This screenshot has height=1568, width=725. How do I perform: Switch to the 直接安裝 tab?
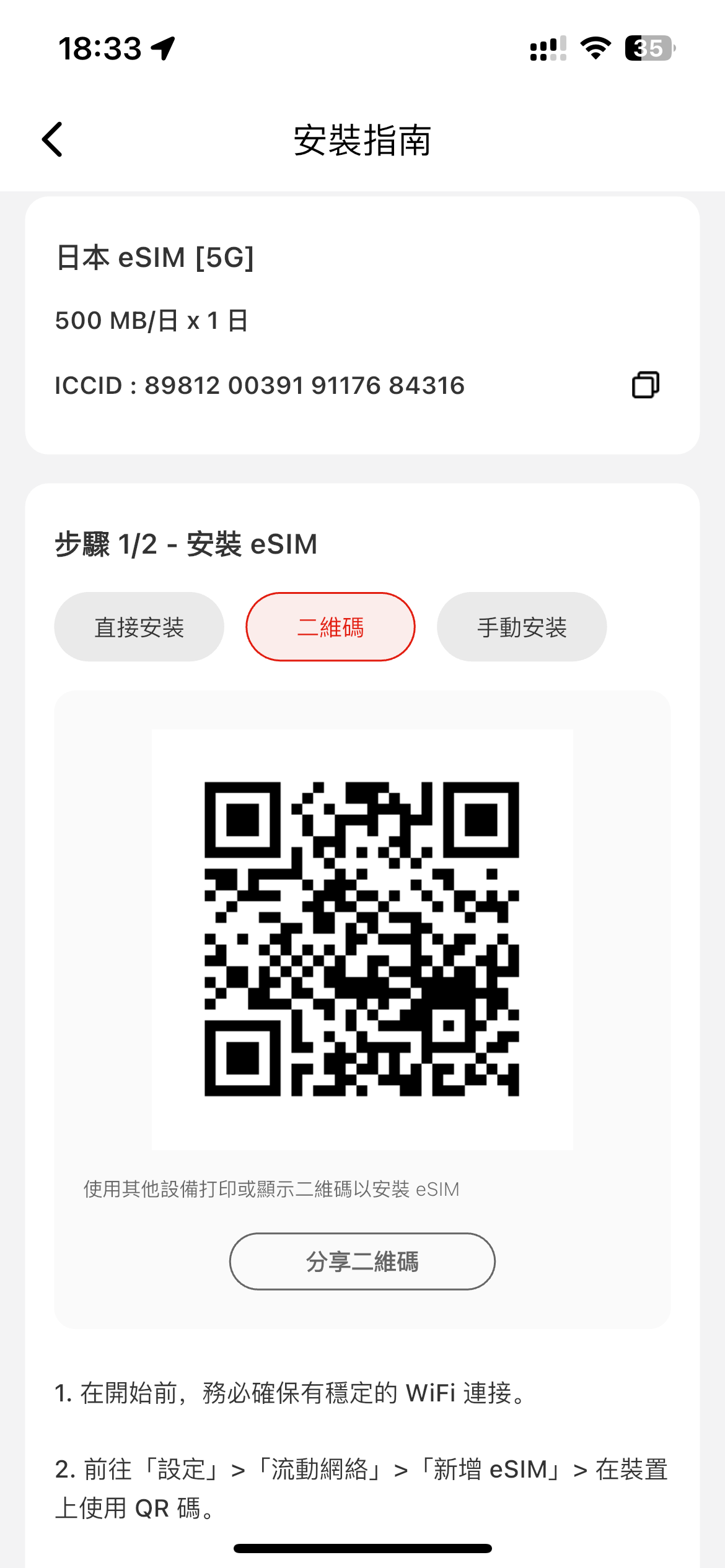(x=139, y=627)
